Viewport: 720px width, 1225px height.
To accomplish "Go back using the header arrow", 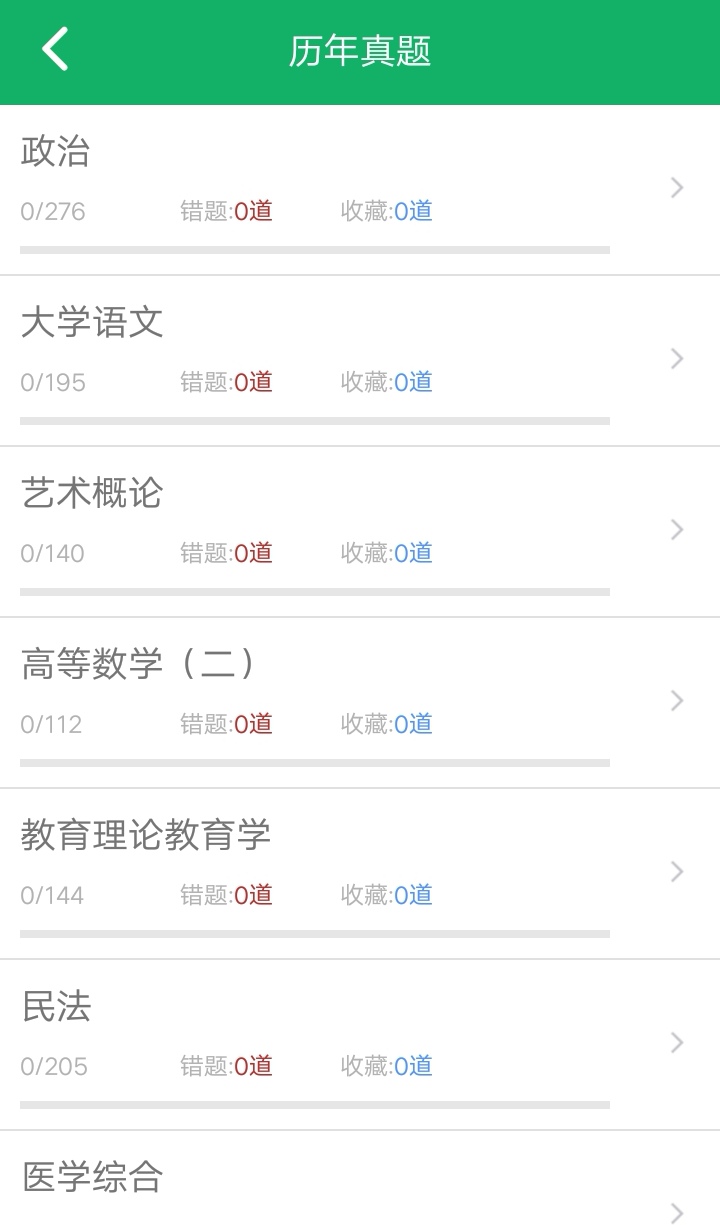I will [x=55, y=49].
